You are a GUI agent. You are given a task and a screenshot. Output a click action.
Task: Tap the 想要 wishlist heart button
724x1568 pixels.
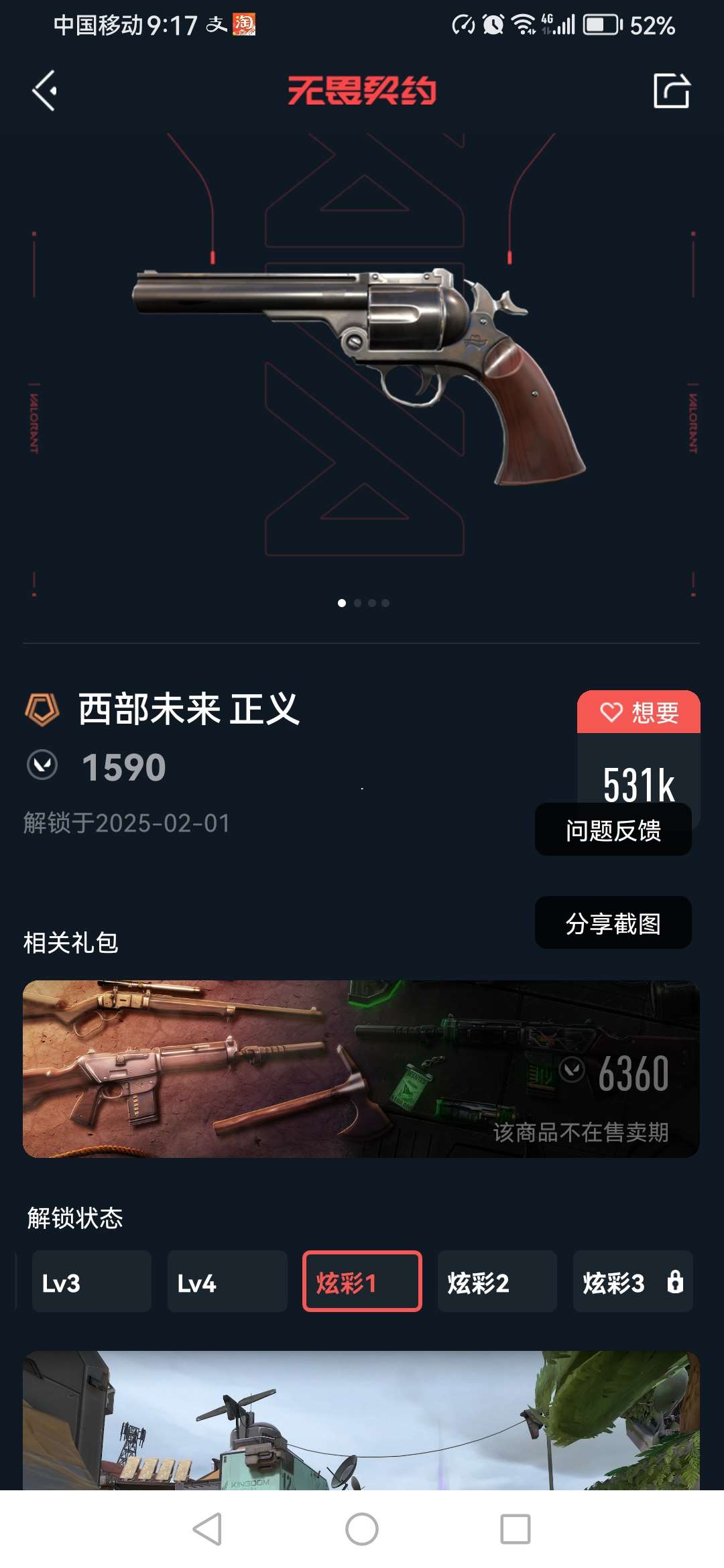click(x=638, y=712)
